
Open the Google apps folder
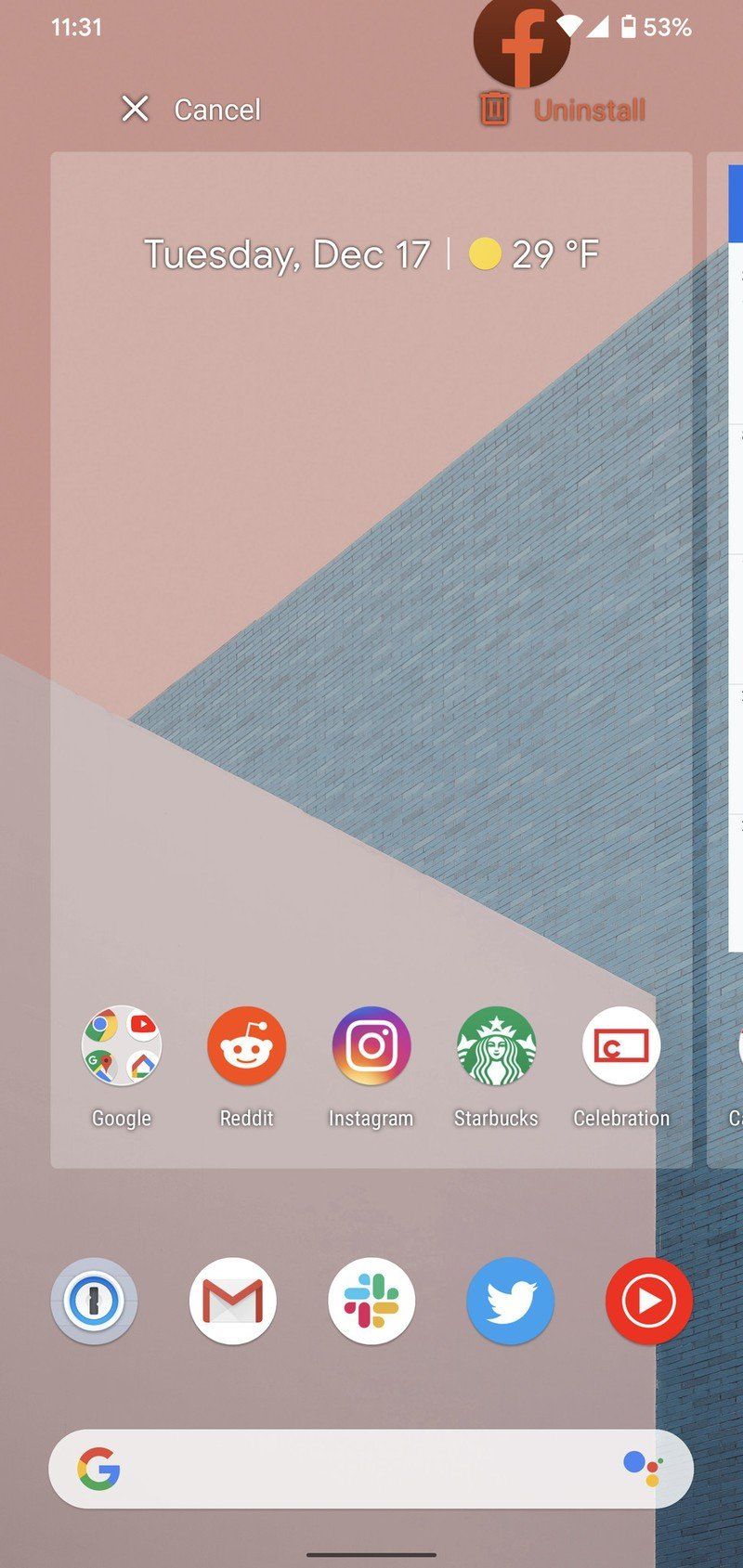(x=122, y=1046)
